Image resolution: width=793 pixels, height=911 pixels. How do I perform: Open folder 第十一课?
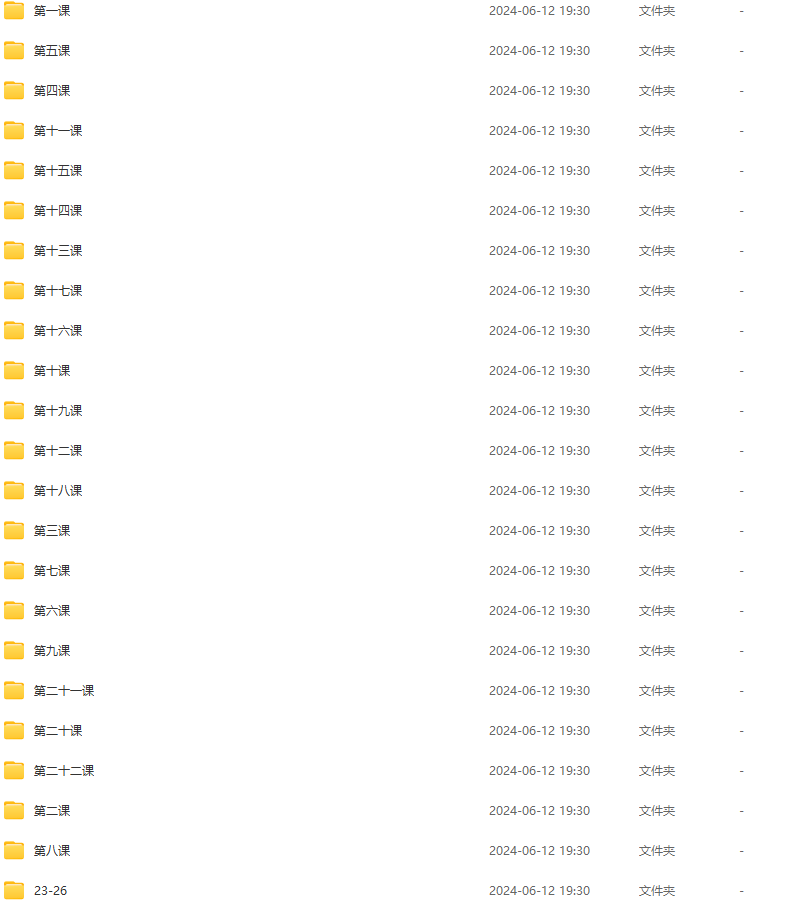[58, 131]
